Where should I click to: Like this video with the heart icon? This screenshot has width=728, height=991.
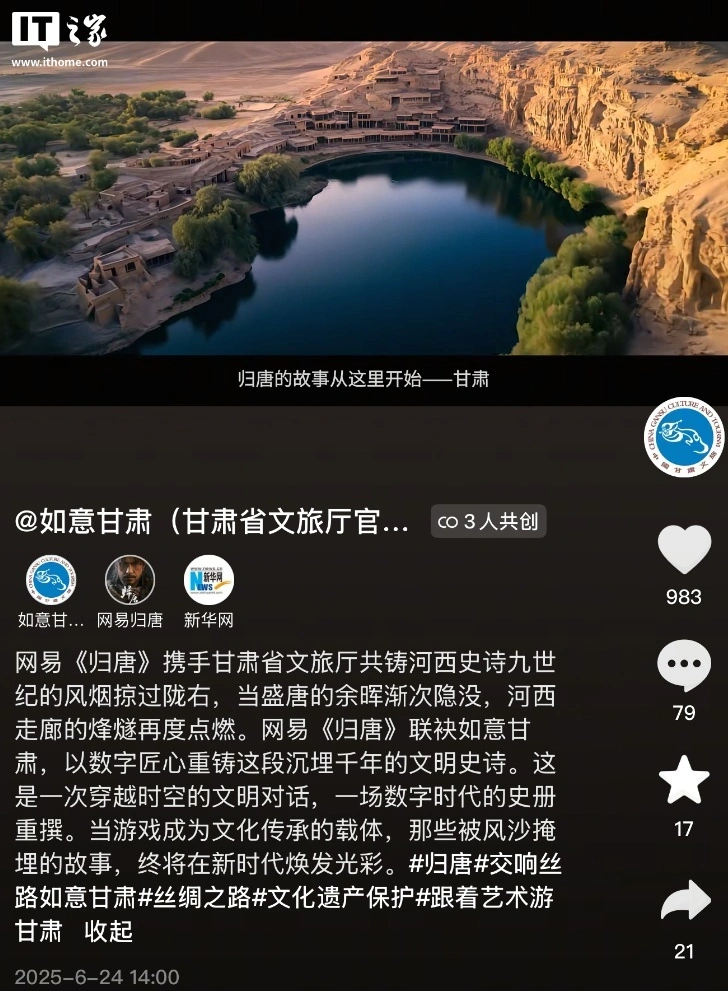click(684, 550)
